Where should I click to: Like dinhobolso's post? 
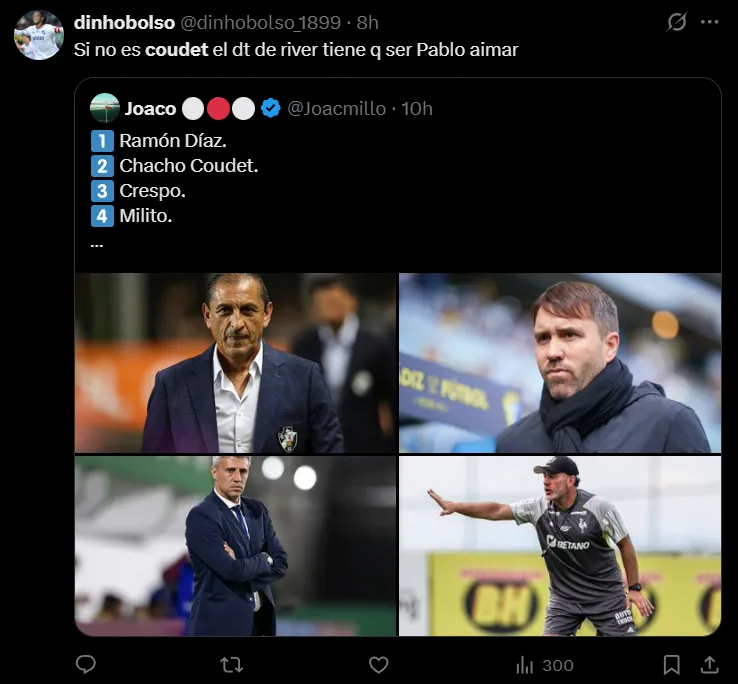pos(378,665)
